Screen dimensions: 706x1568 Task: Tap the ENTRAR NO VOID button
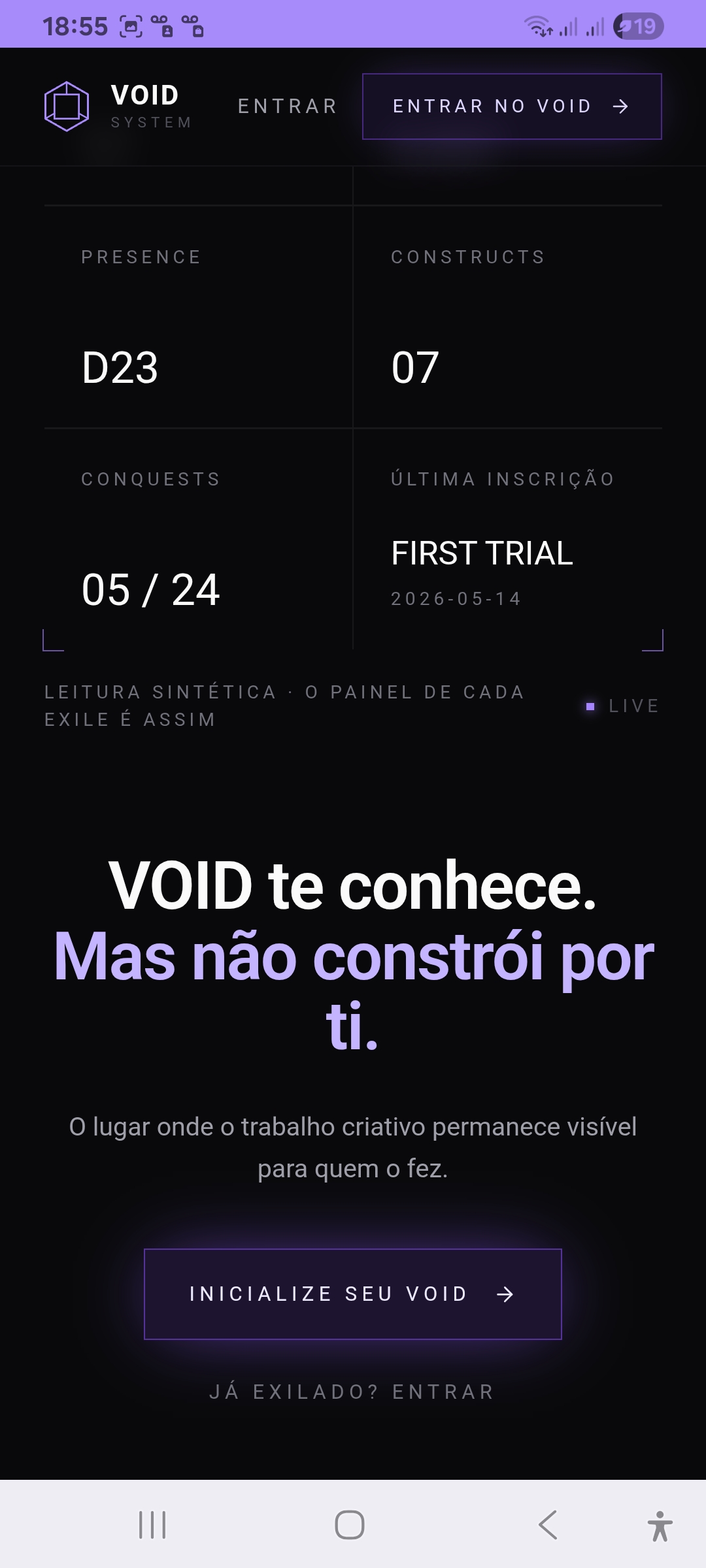[x=512, y=106]
